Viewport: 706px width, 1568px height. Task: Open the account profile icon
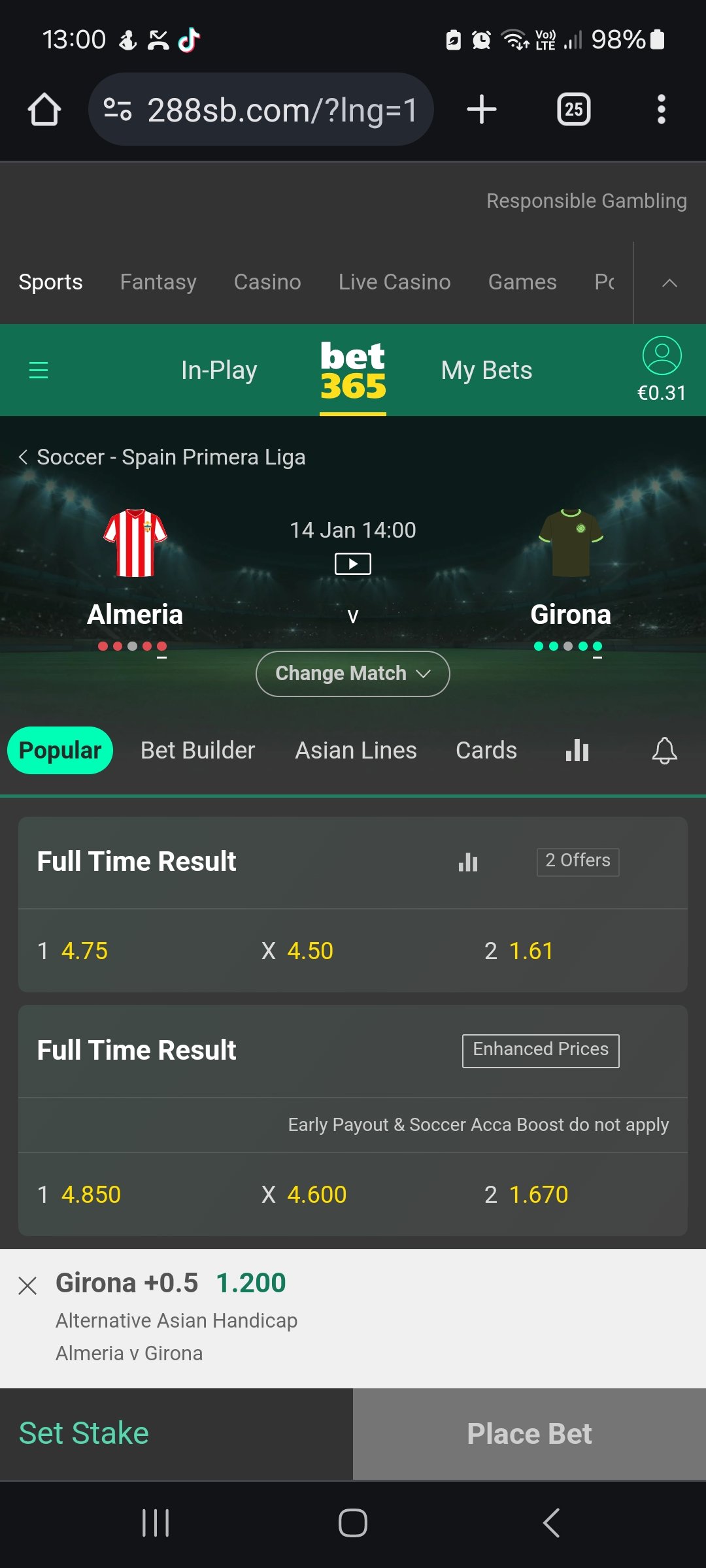click(662, 356)
